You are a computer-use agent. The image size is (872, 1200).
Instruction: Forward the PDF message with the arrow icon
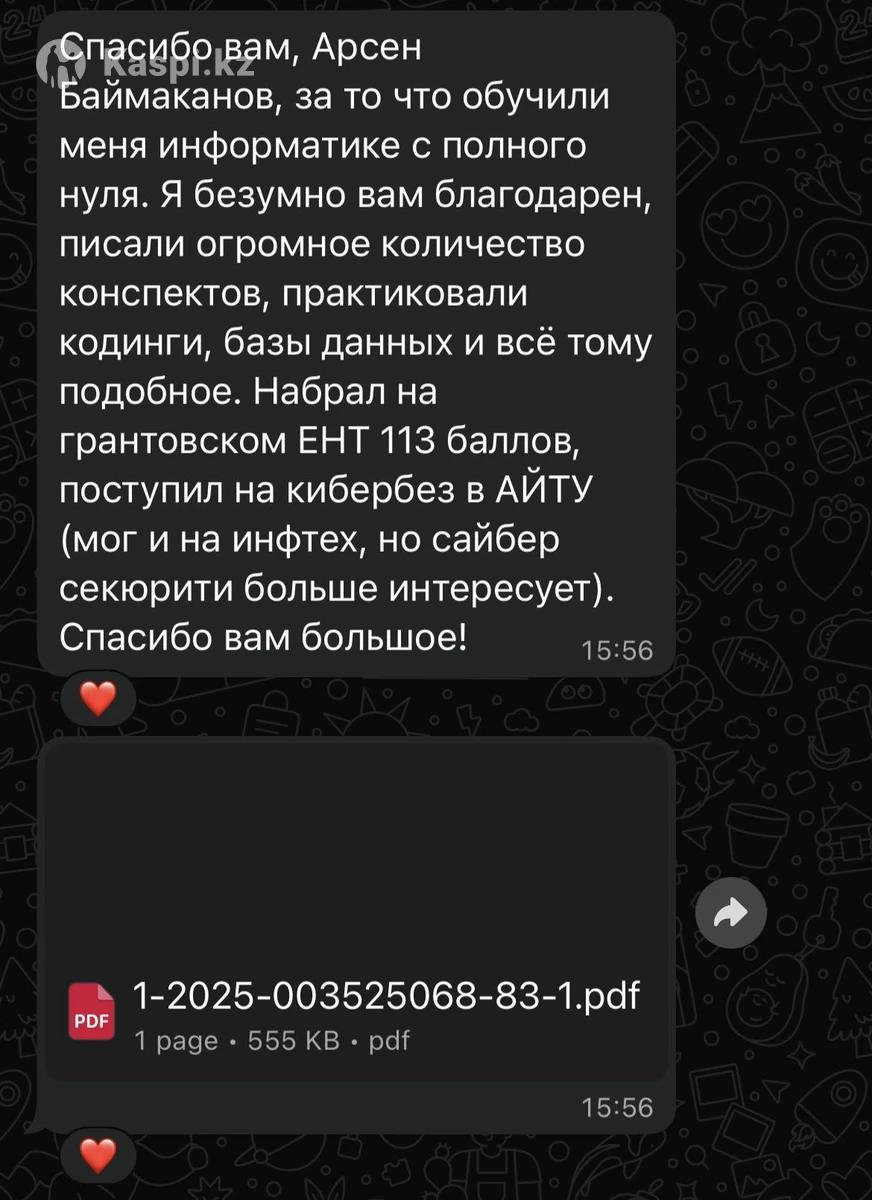(x=731, y=912)
